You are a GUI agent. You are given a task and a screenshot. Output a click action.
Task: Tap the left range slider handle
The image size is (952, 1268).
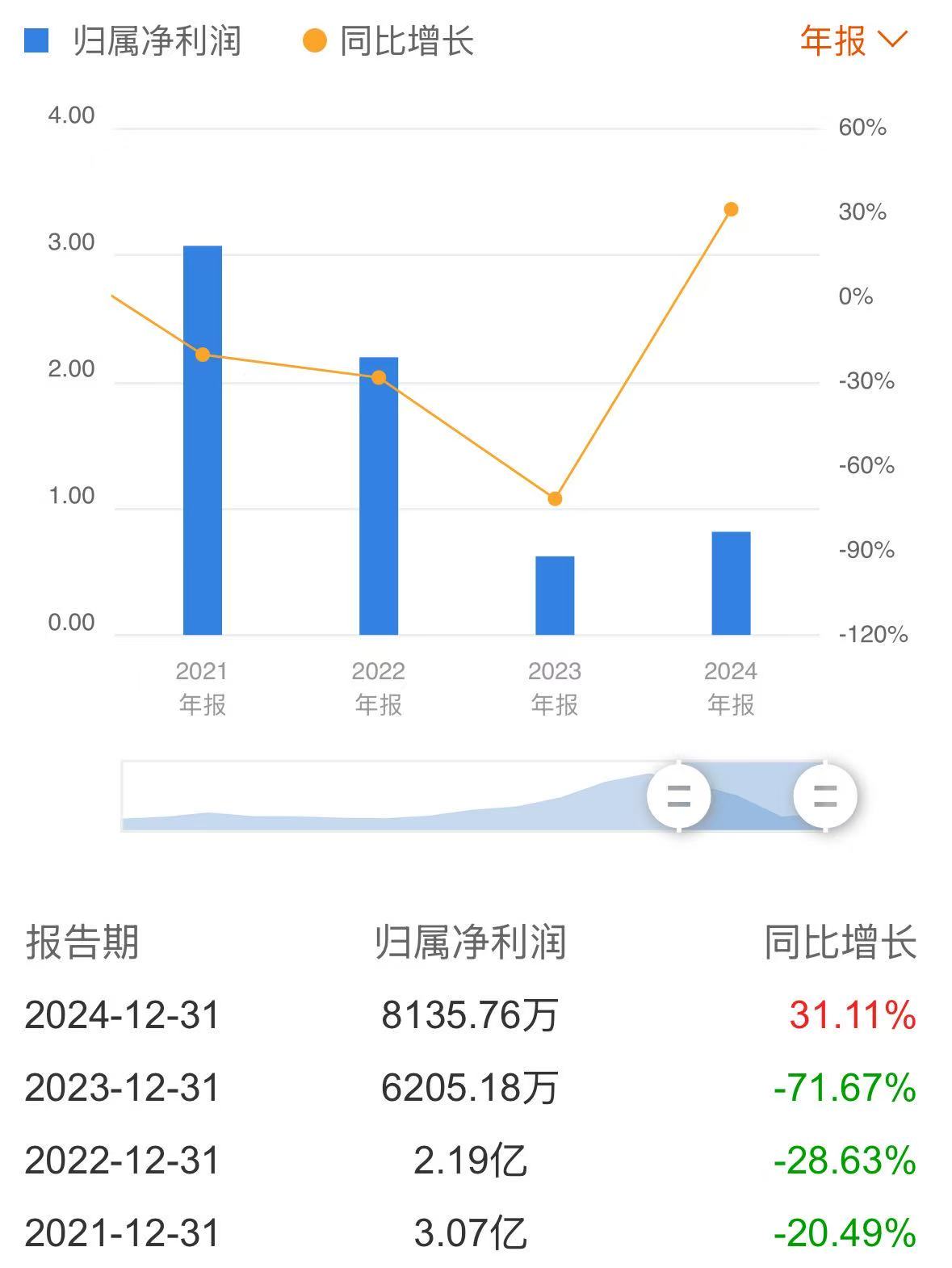coord(678,796)
